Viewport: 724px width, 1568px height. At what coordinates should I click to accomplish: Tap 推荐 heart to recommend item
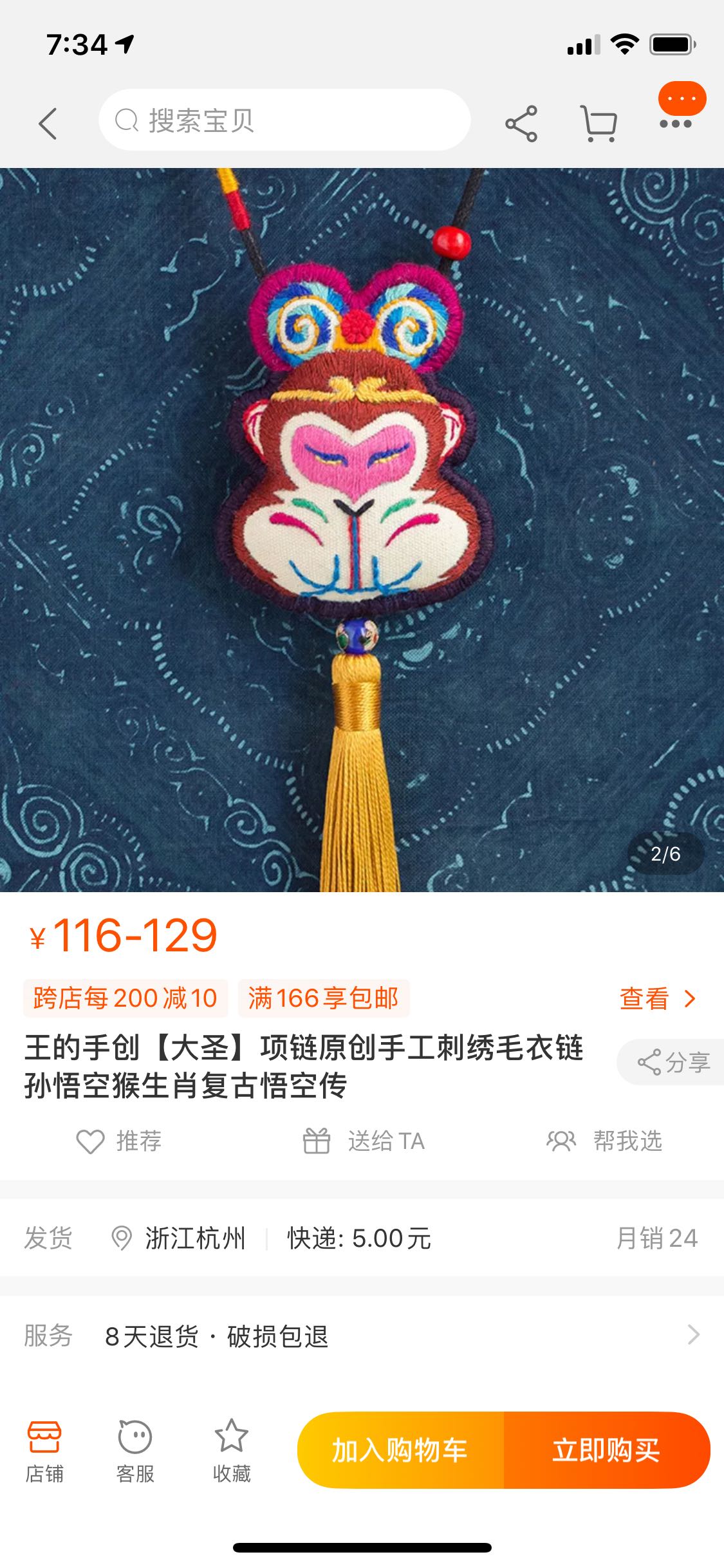point(119,1141)
